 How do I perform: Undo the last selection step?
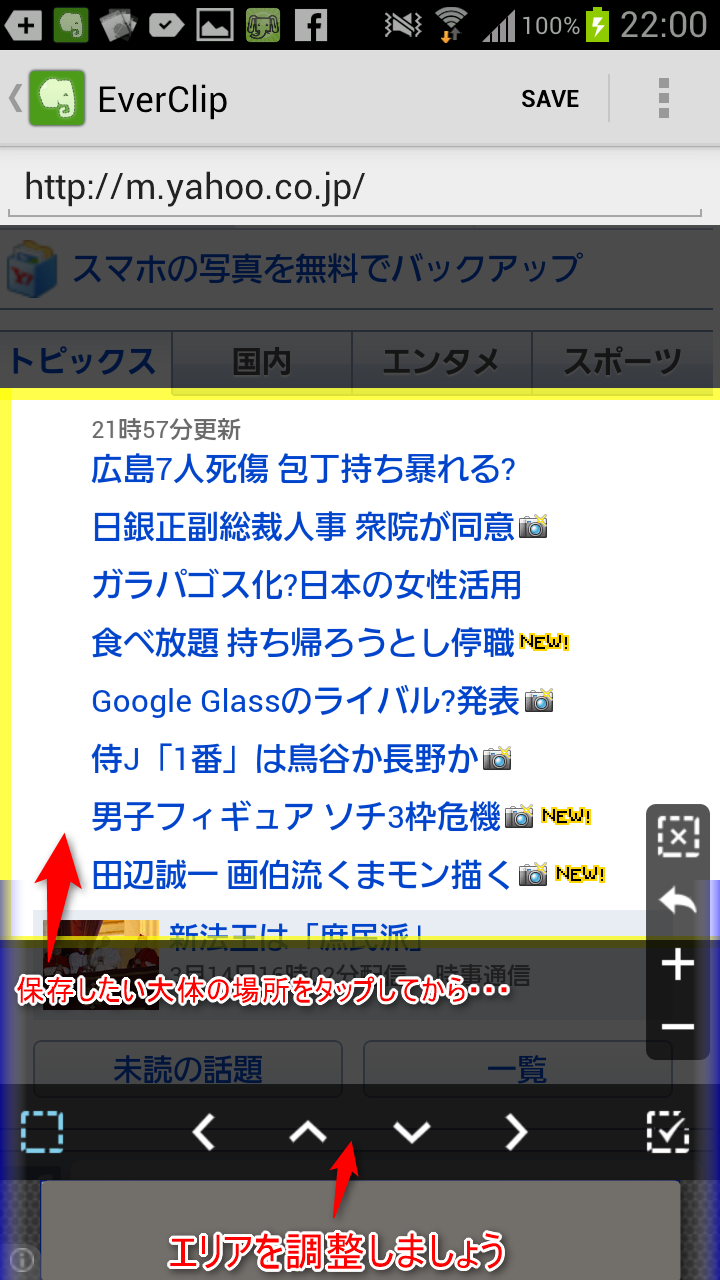[678, 901]
